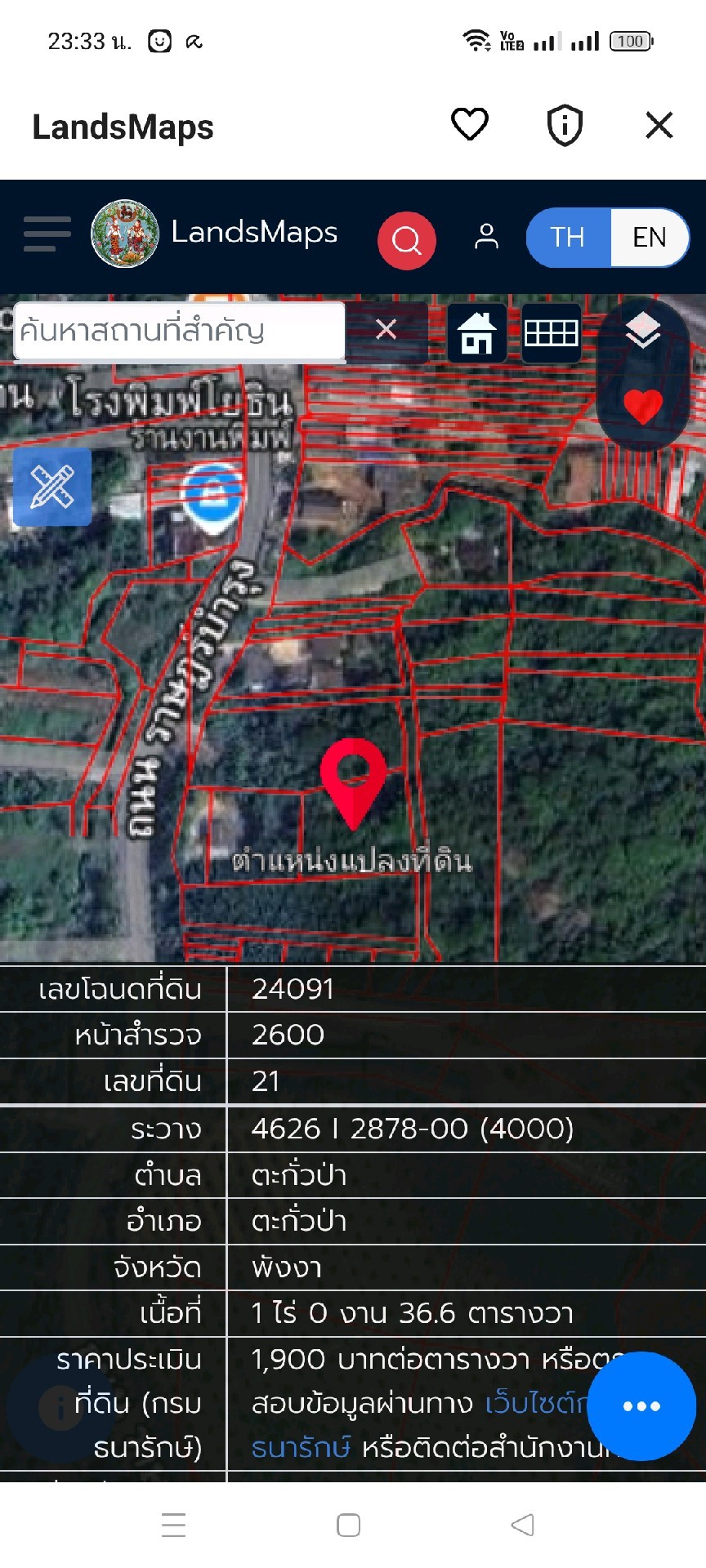
Task: Select TH language option
Action: point(568,238)
